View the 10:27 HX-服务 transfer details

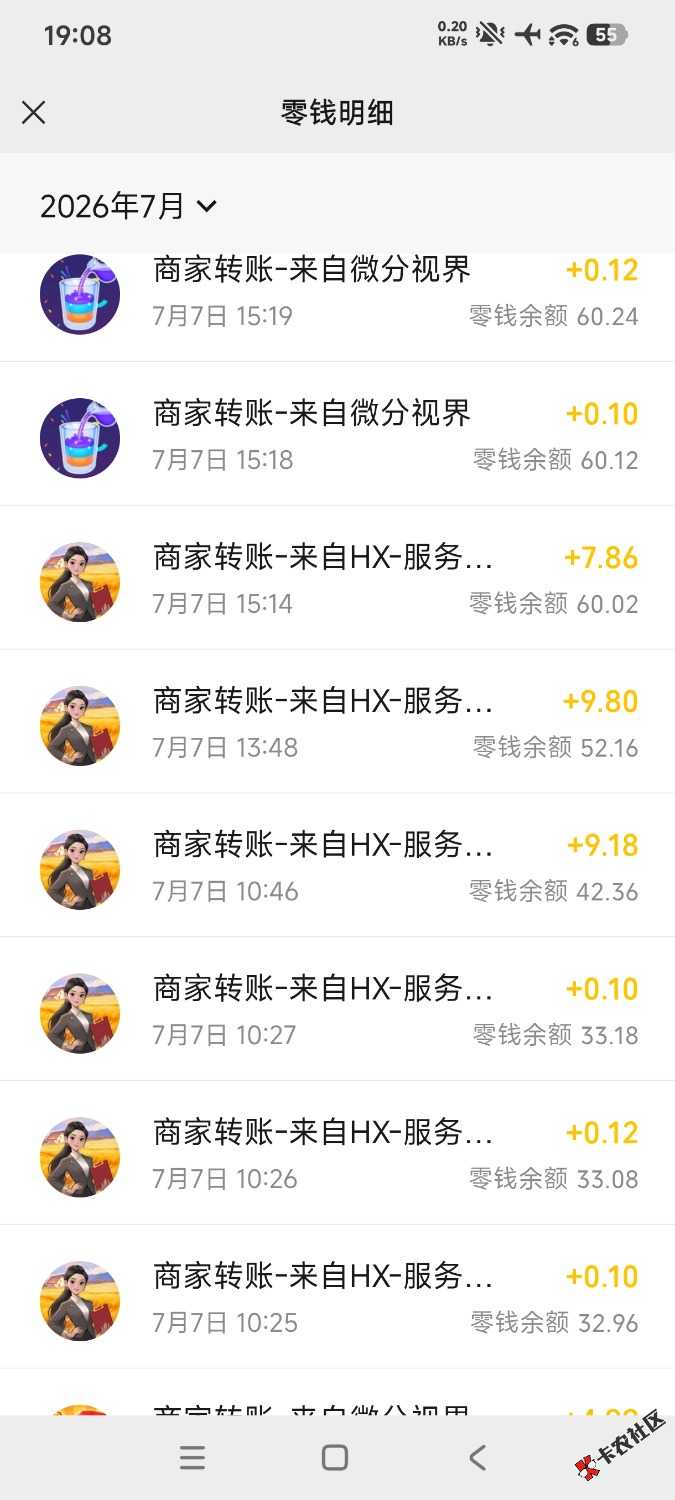[337, 1010]
